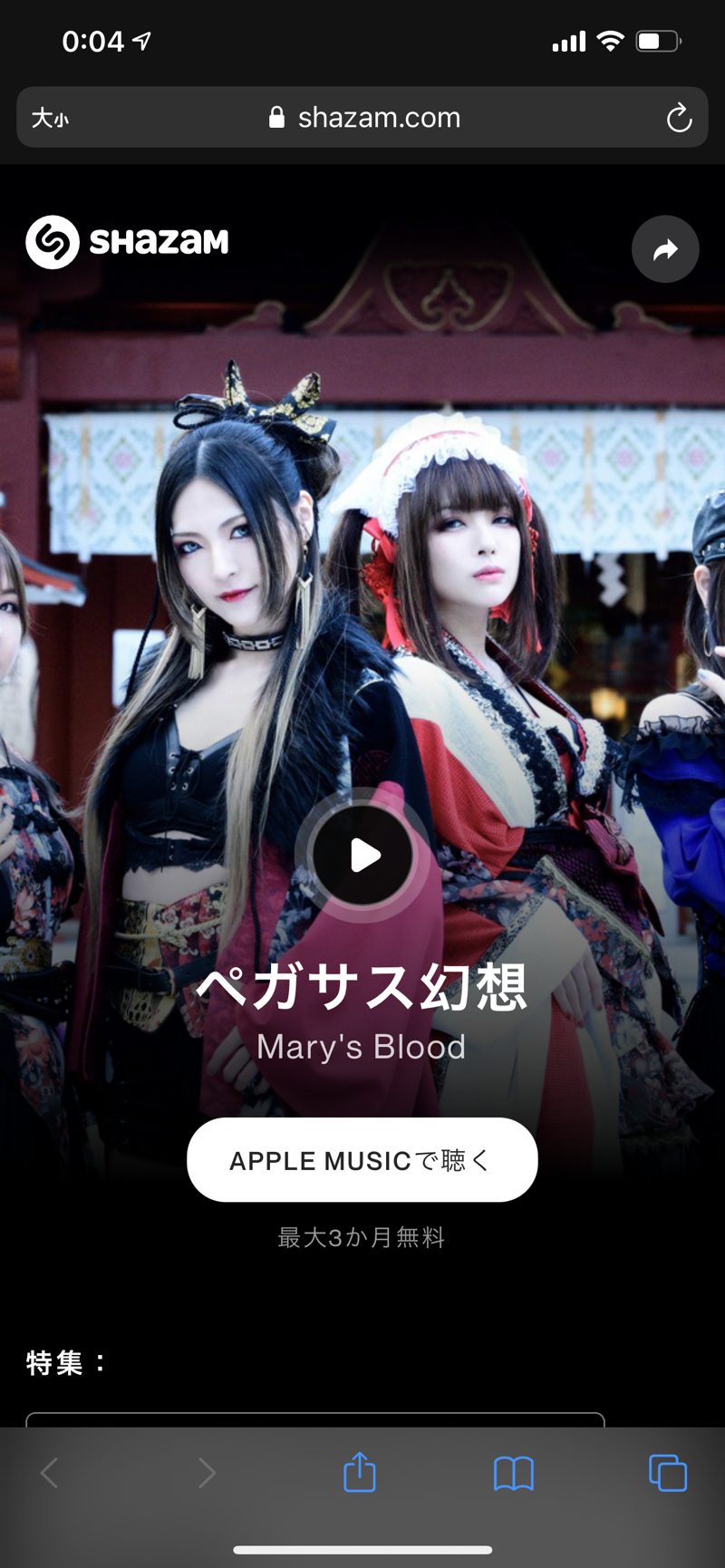
Task: Show all open Safari tabs
Action: pos(668,1472)
